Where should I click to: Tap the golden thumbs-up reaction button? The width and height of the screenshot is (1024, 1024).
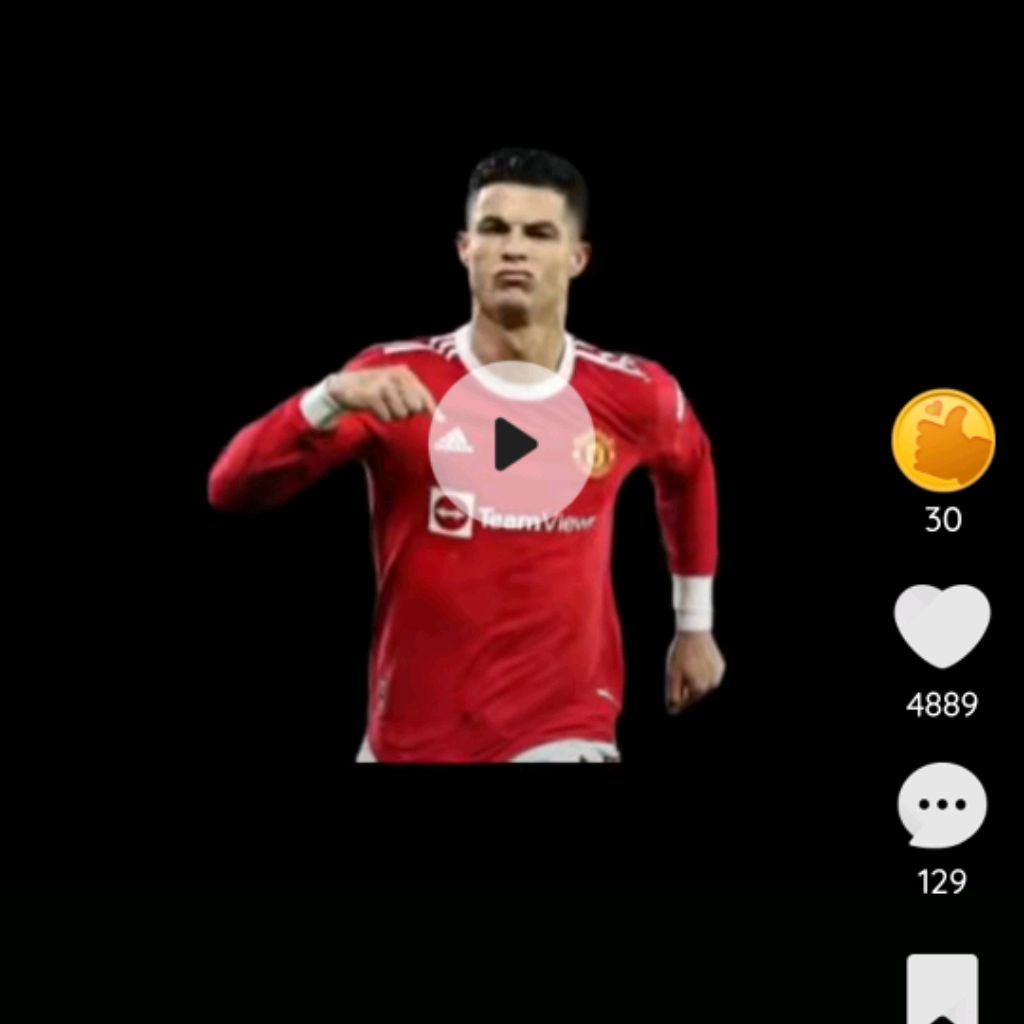(x=943, y=441)
